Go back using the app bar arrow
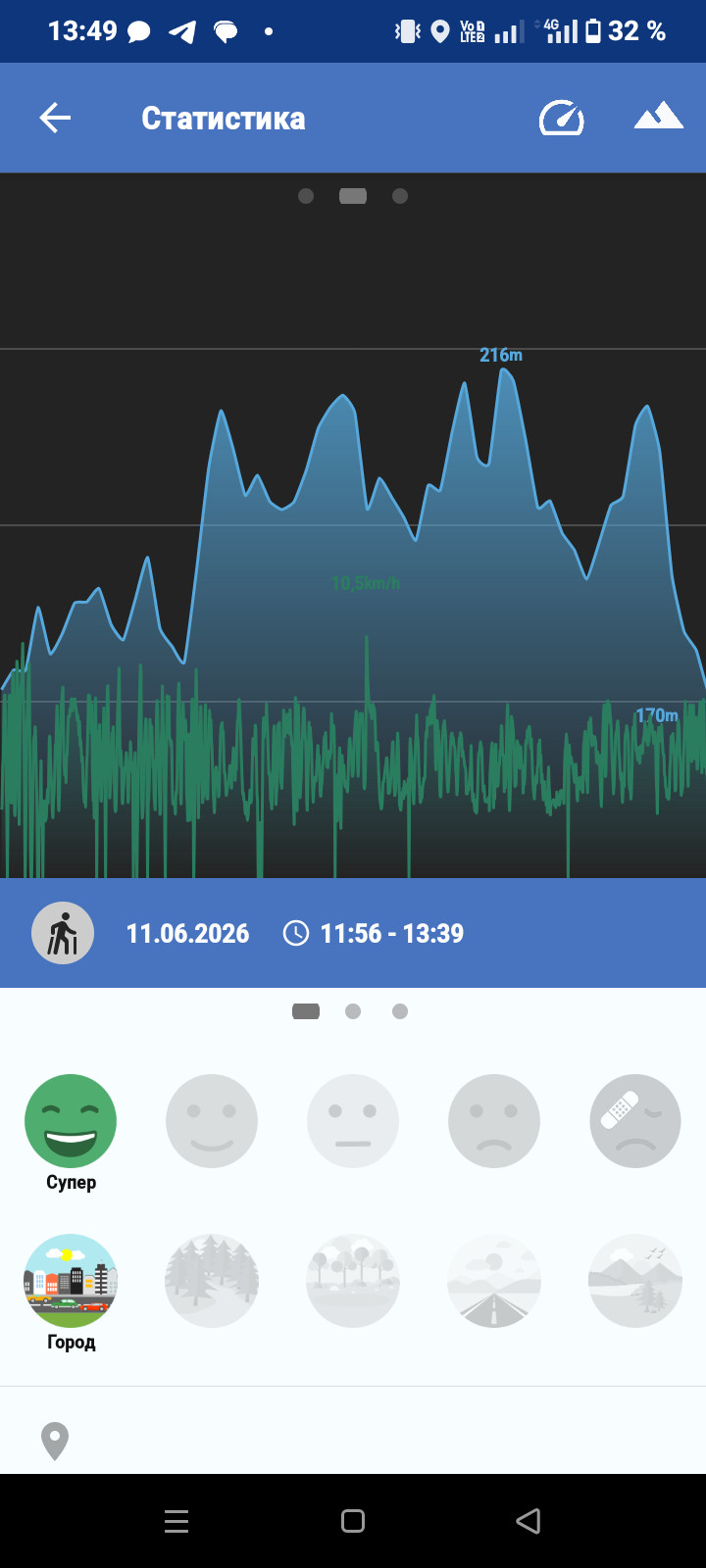The image size is (706, 1568). [x=55, y=119]
